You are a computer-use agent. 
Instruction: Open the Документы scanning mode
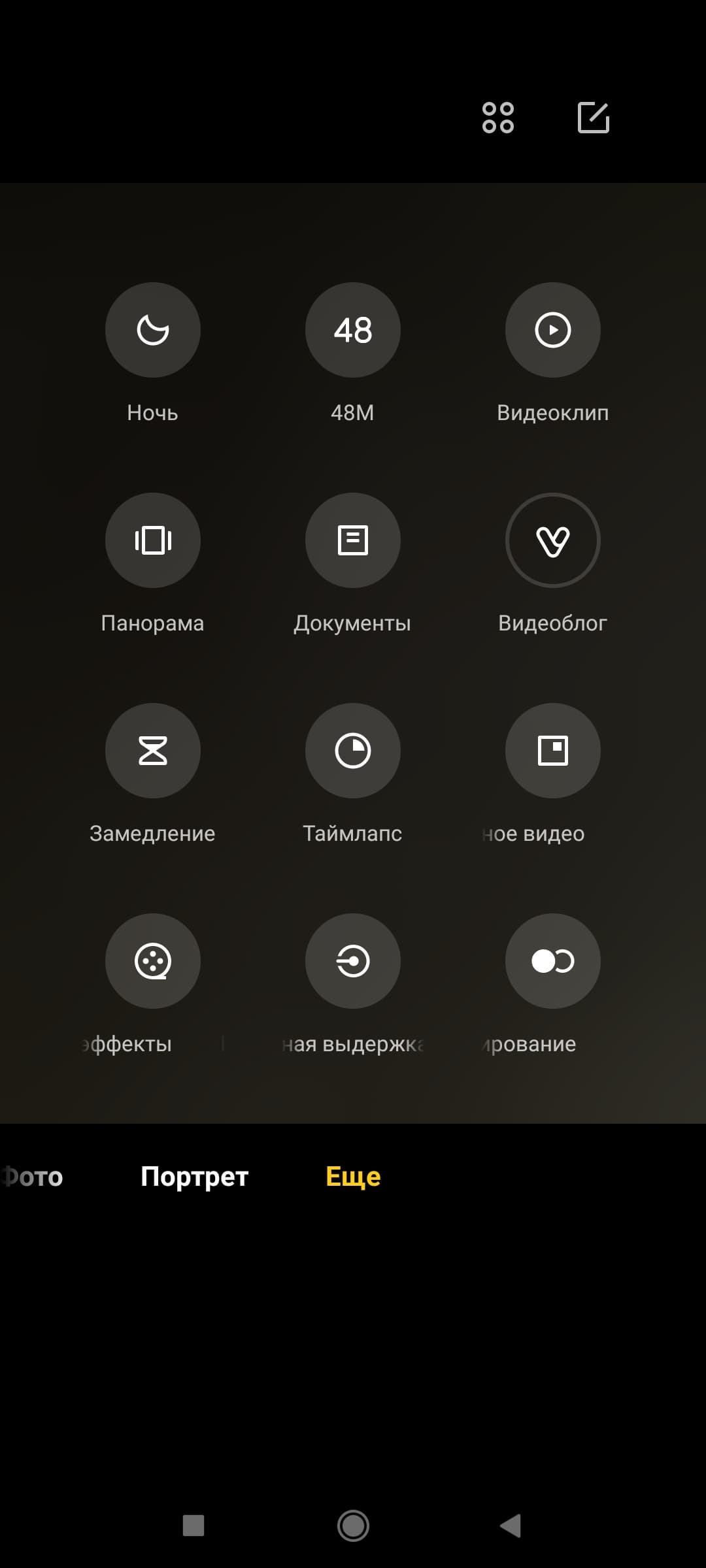coord(352,540)
